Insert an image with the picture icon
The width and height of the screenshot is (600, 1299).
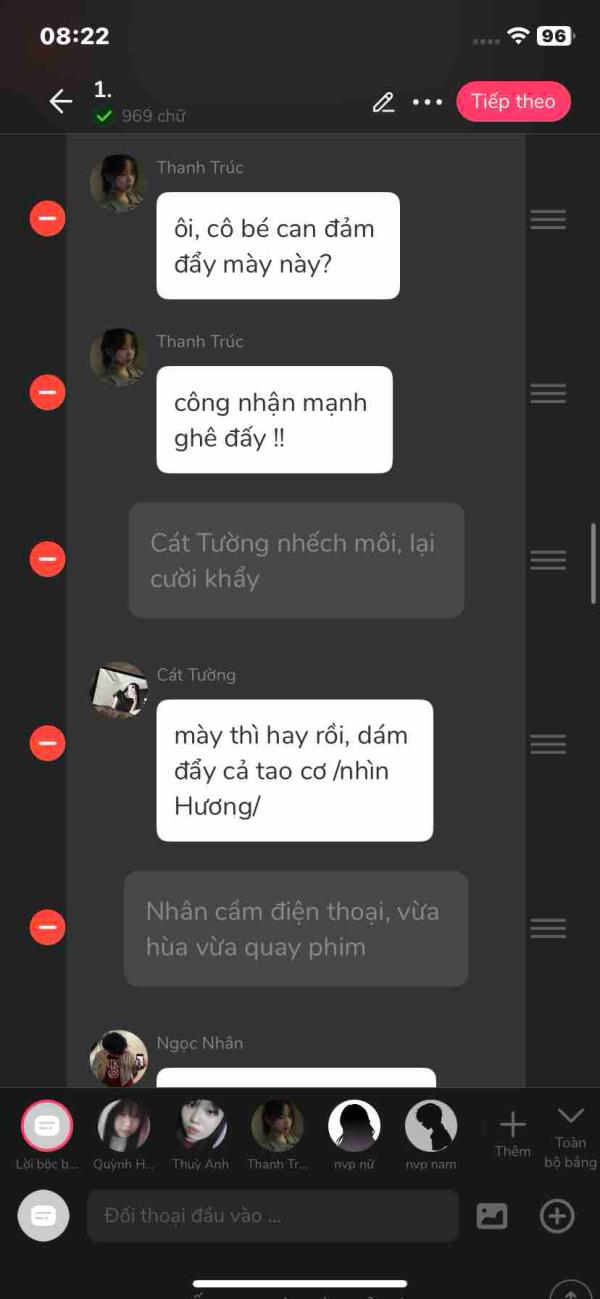[492, 1216]
